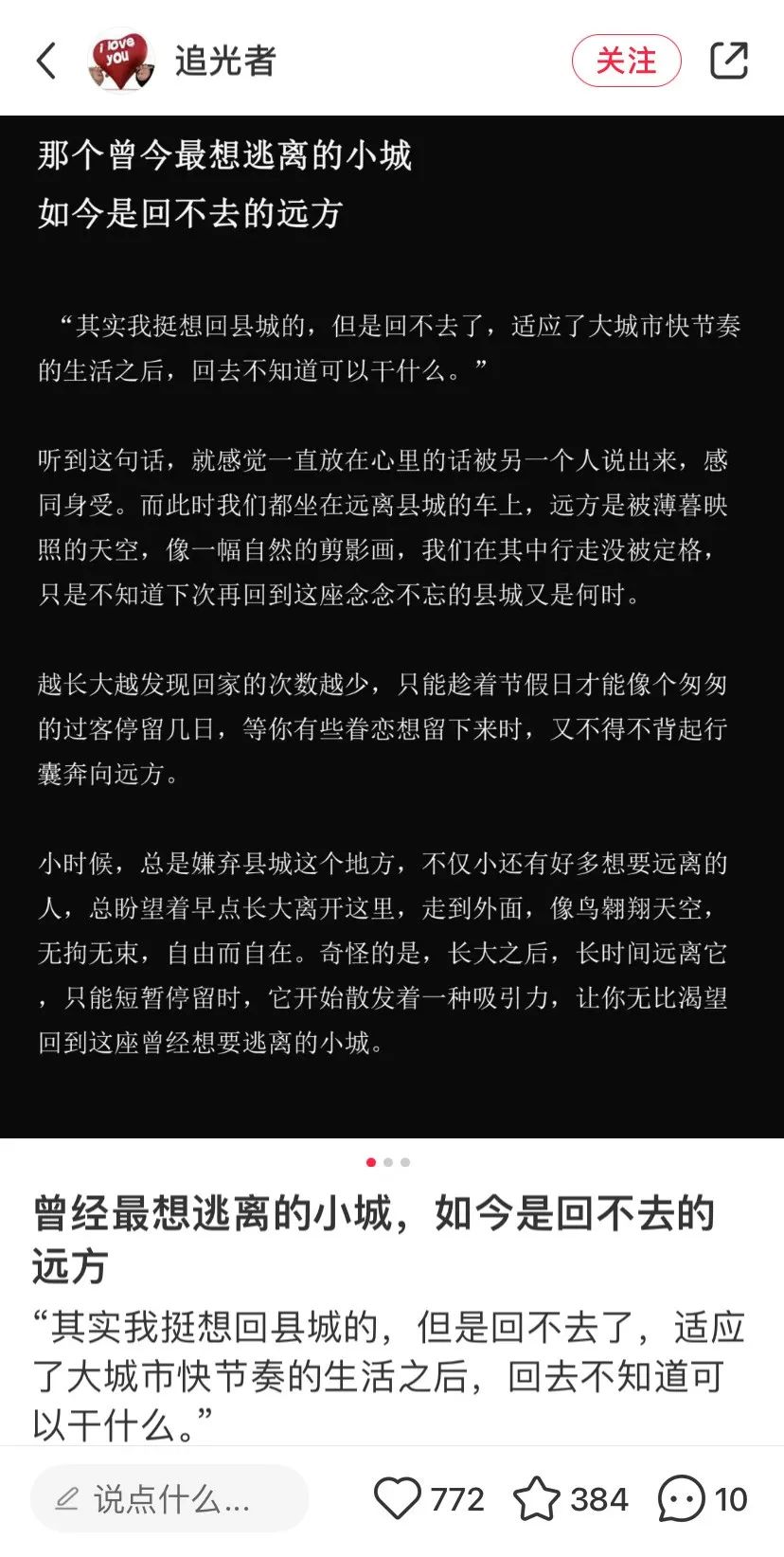Like this post with the heart icon
Viewport: 784px width, 1557px height.
(x=397, y=1499)
